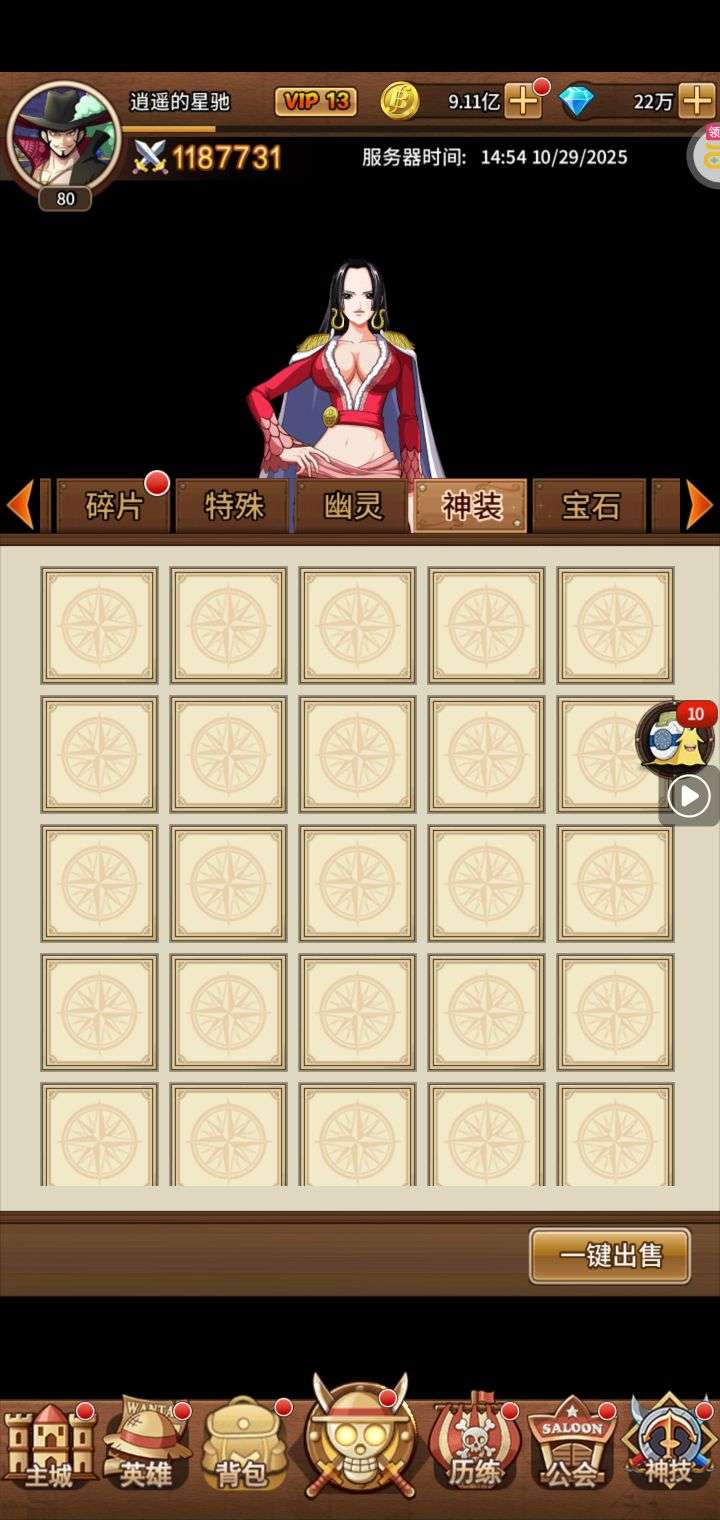
Task: Show more tabs with right arrow
Action: point(699,505)
